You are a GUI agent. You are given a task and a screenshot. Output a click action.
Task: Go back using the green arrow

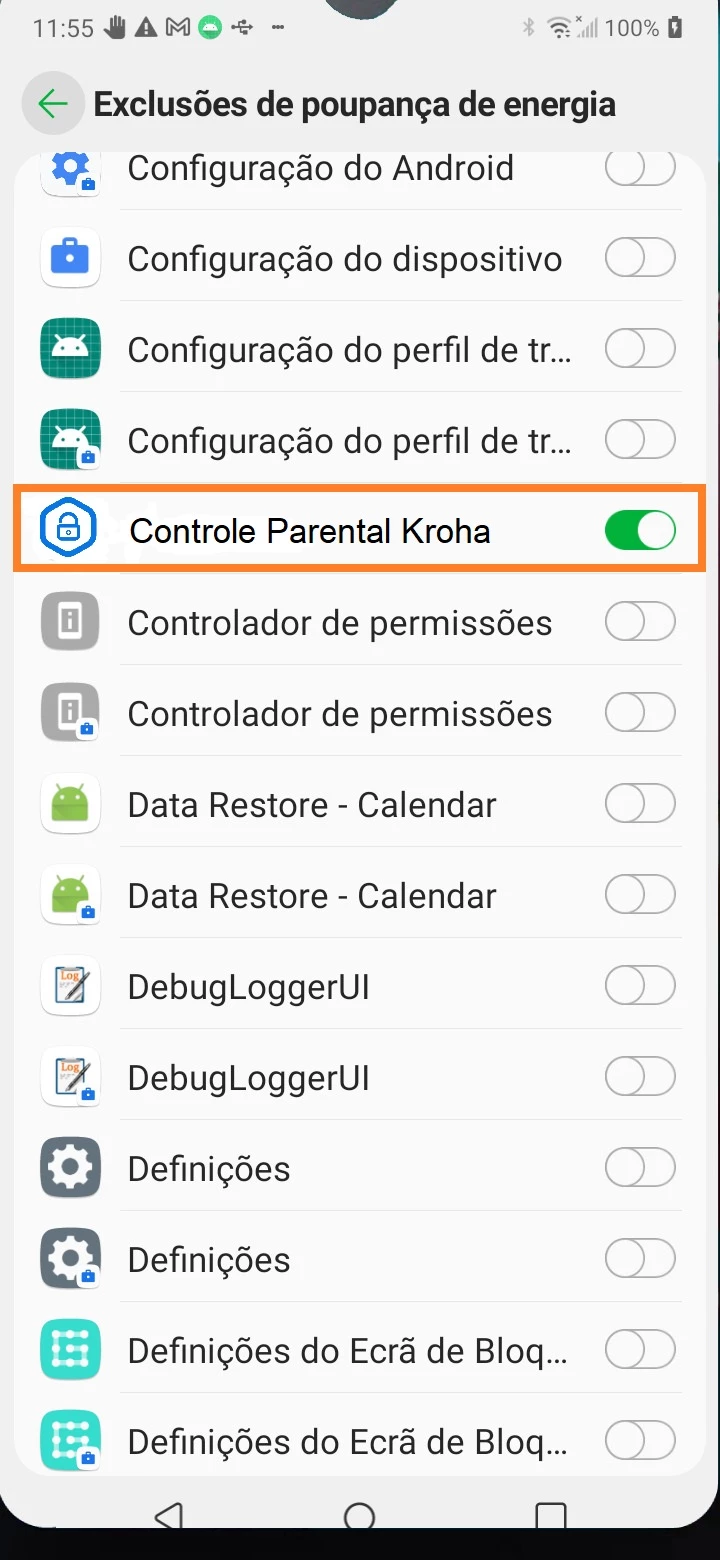click(52, 104)
